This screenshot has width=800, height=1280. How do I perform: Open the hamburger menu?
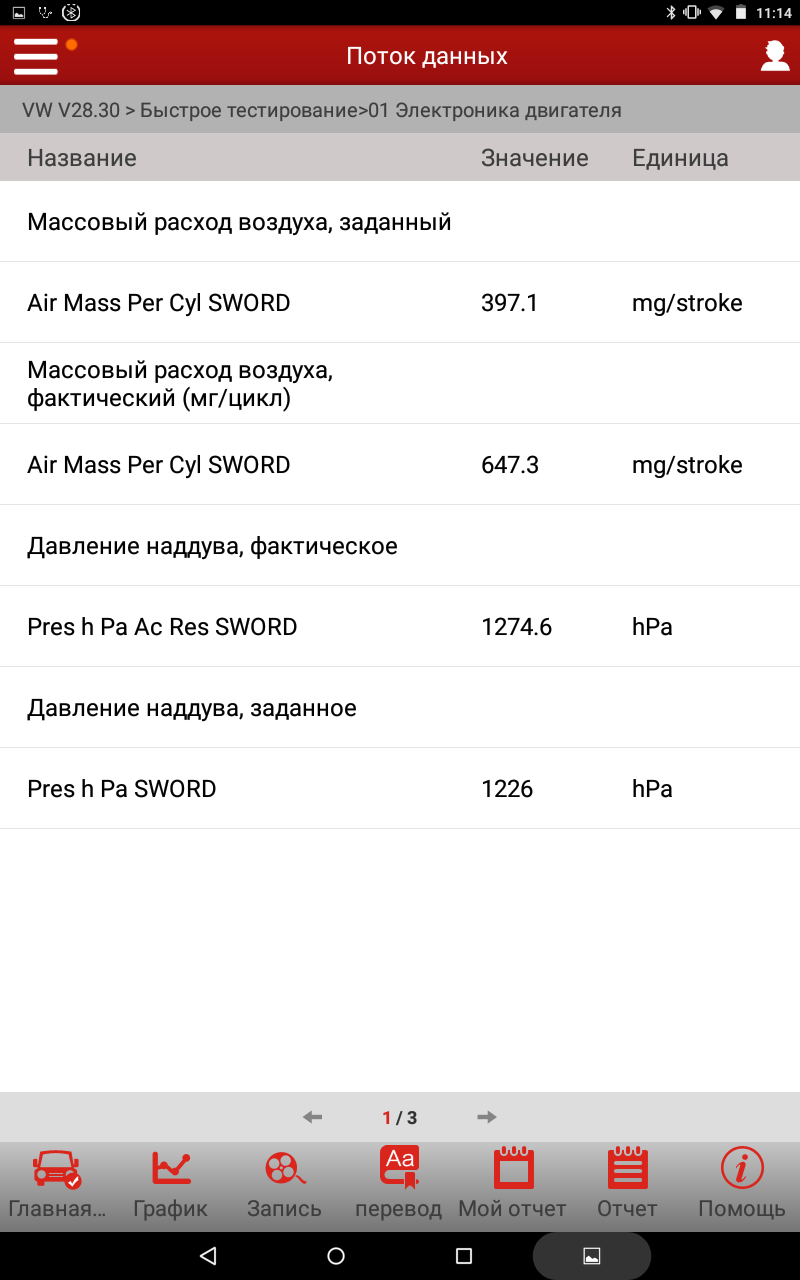pyautogui.click(x=36, y=56)
